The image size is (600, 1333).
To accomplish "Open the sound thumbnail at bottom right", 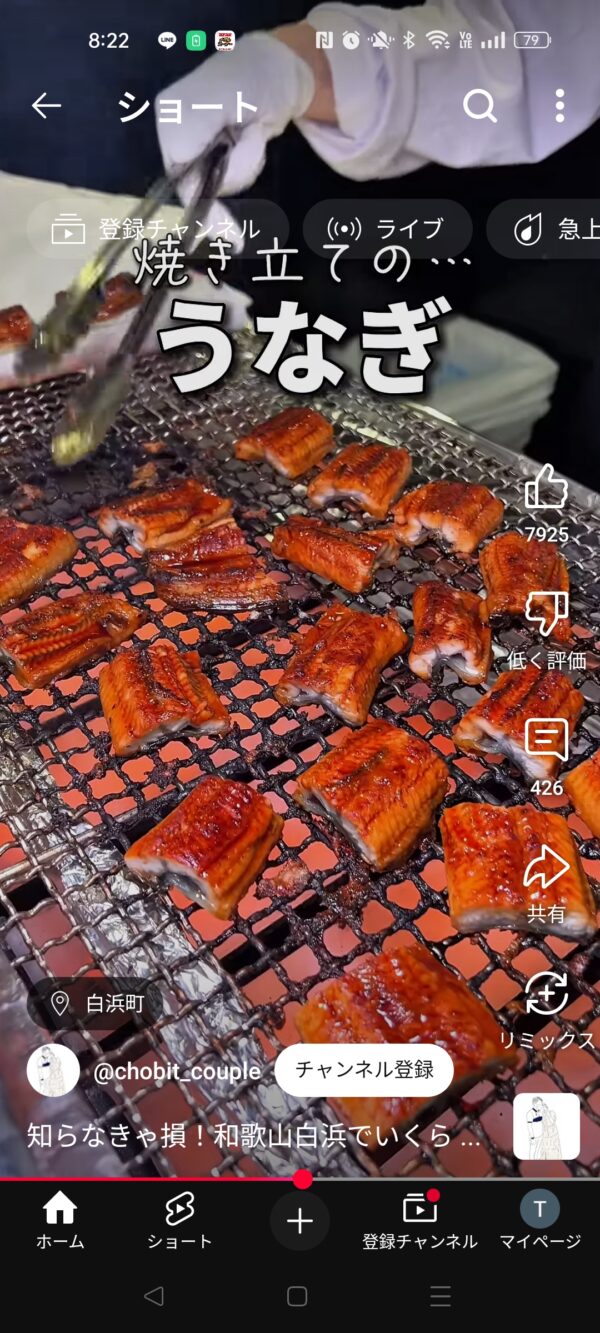I will pos(546,1126).
